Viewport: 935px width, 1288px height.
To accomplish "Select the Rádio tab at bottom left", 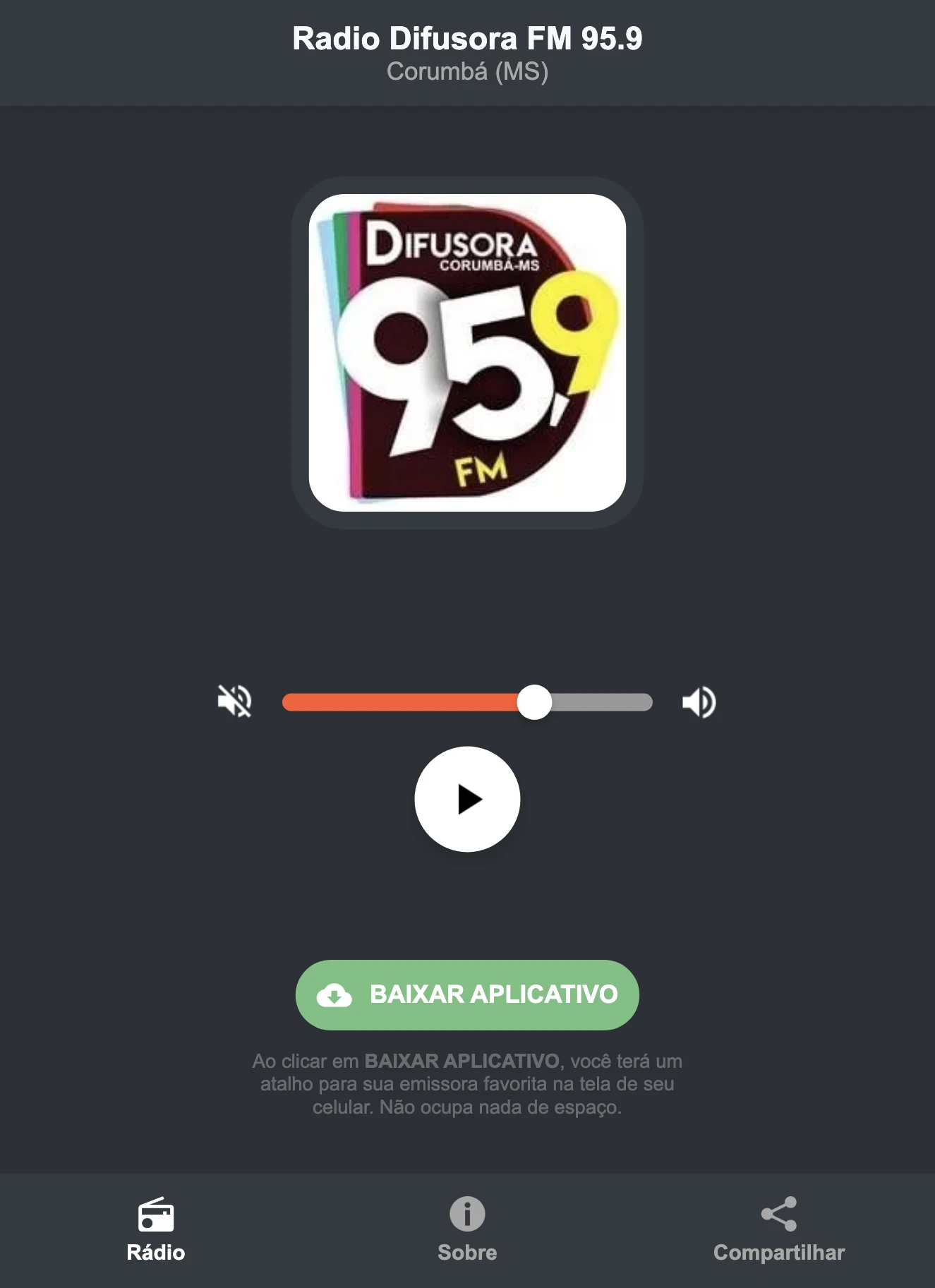I will pyautogui.click(x=157, y=1253).
